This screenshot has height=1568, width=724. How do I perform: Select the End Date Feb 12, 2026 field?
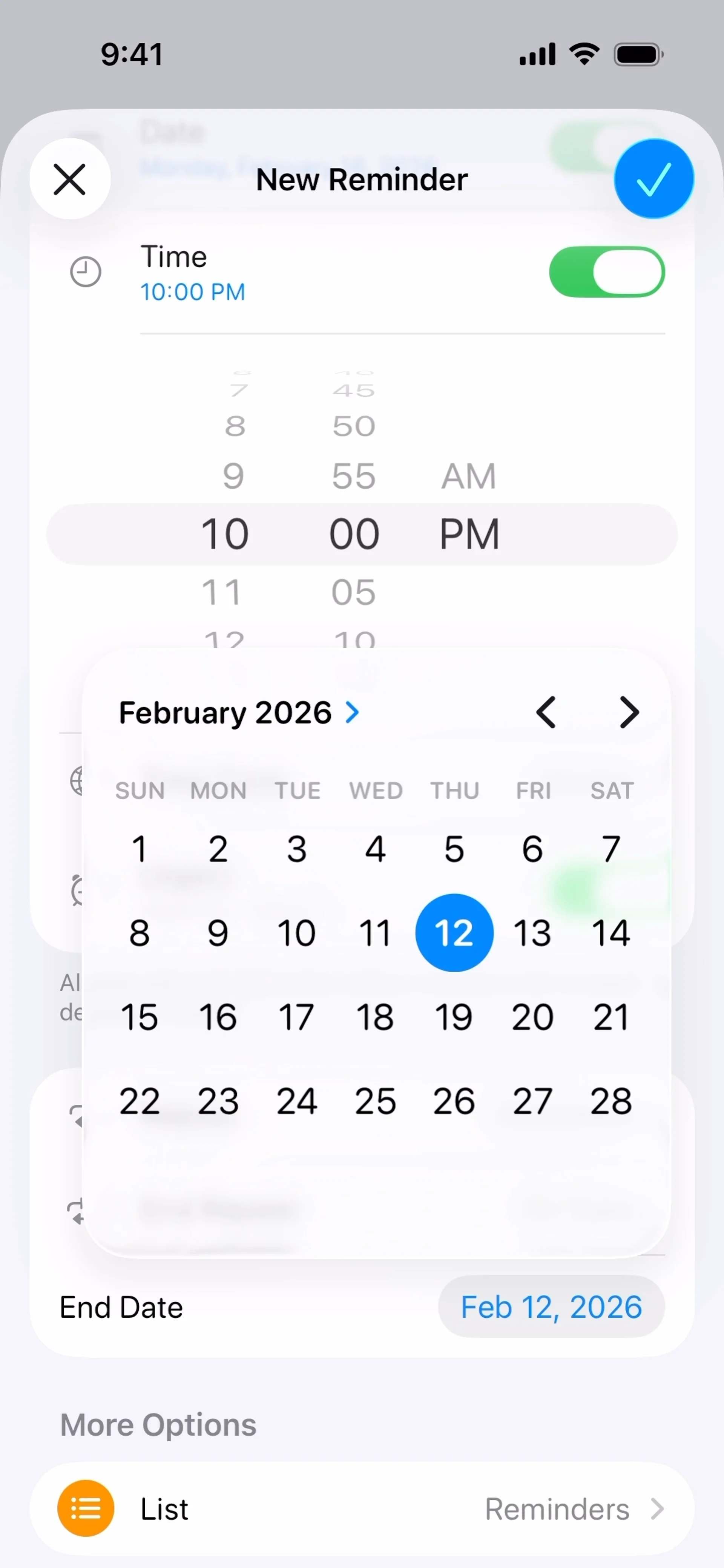coord(551,1306)
